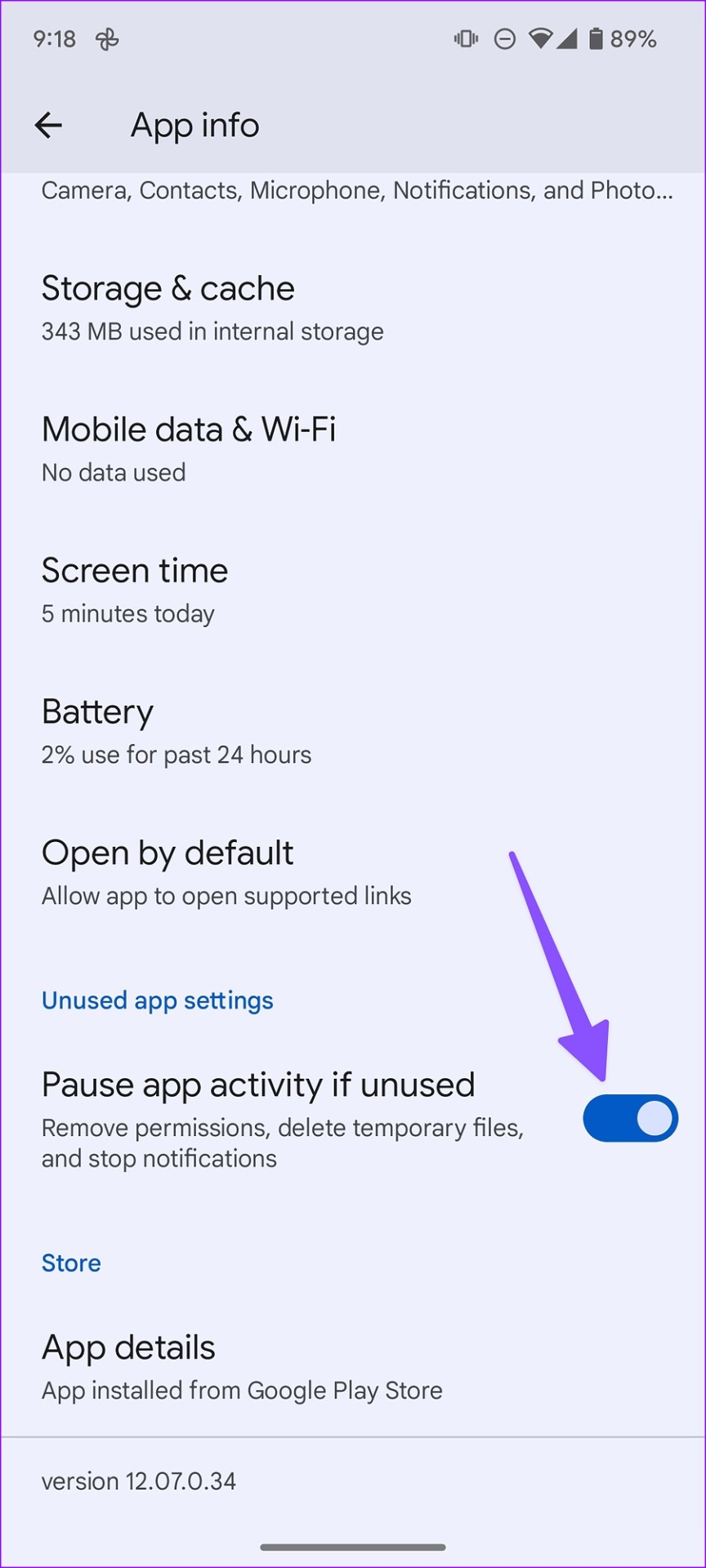This screenshot has width=706, height=1568.
Task: Open Storage & cache
Action: click(212, 308)
